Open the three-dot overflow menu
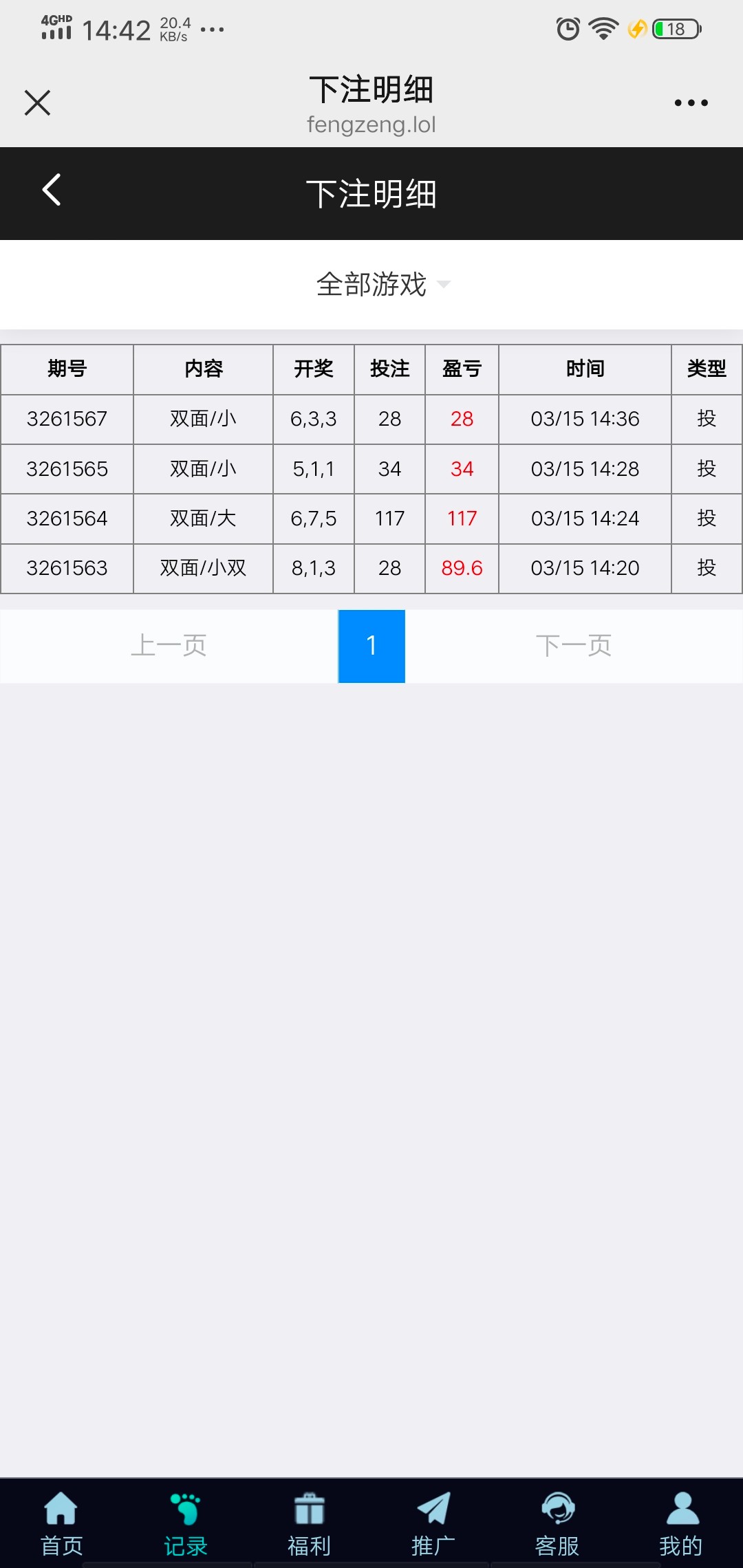This screenshot has height=1568, width=743. pyautogui.click(x=691, y=103)
